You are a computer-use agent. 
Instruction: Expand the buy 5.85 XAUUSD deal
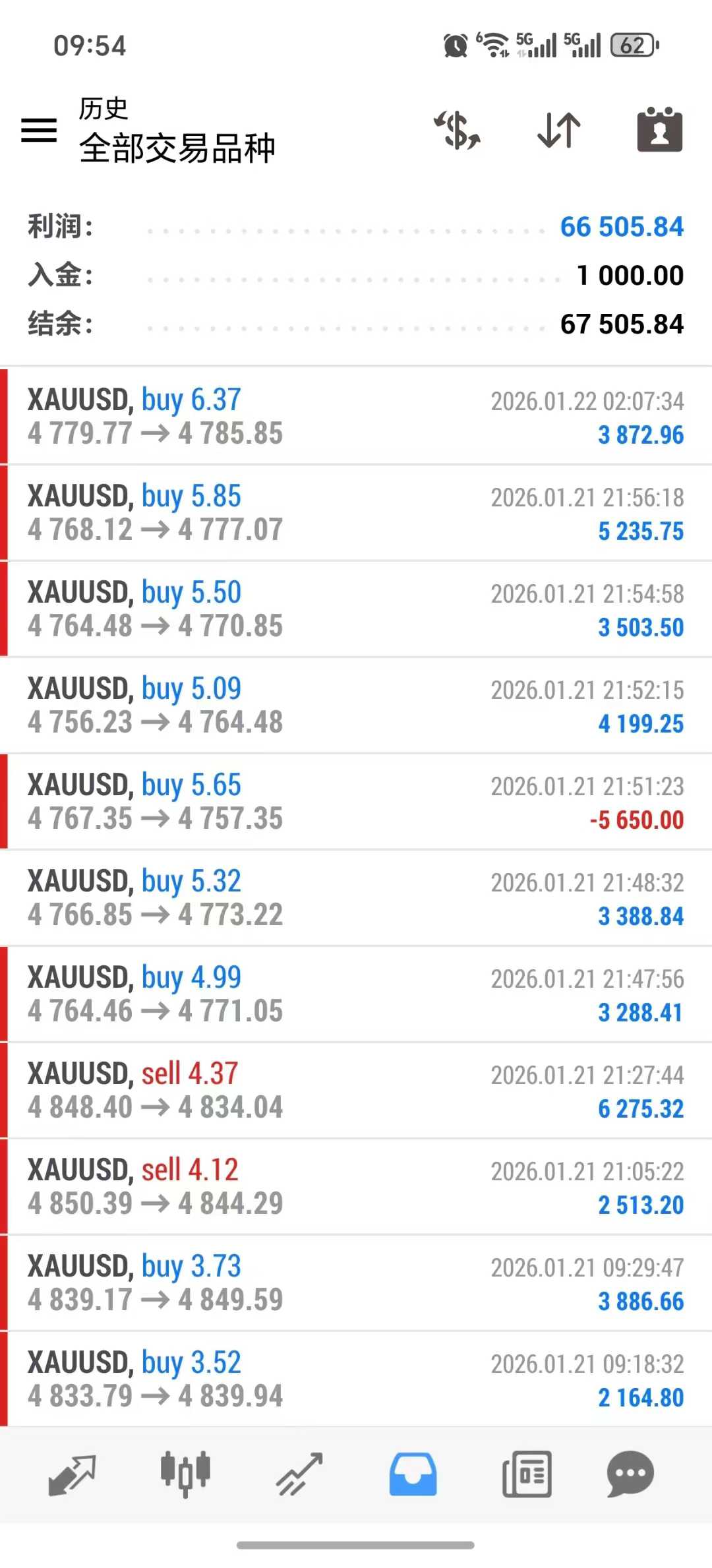coord(356,513)
